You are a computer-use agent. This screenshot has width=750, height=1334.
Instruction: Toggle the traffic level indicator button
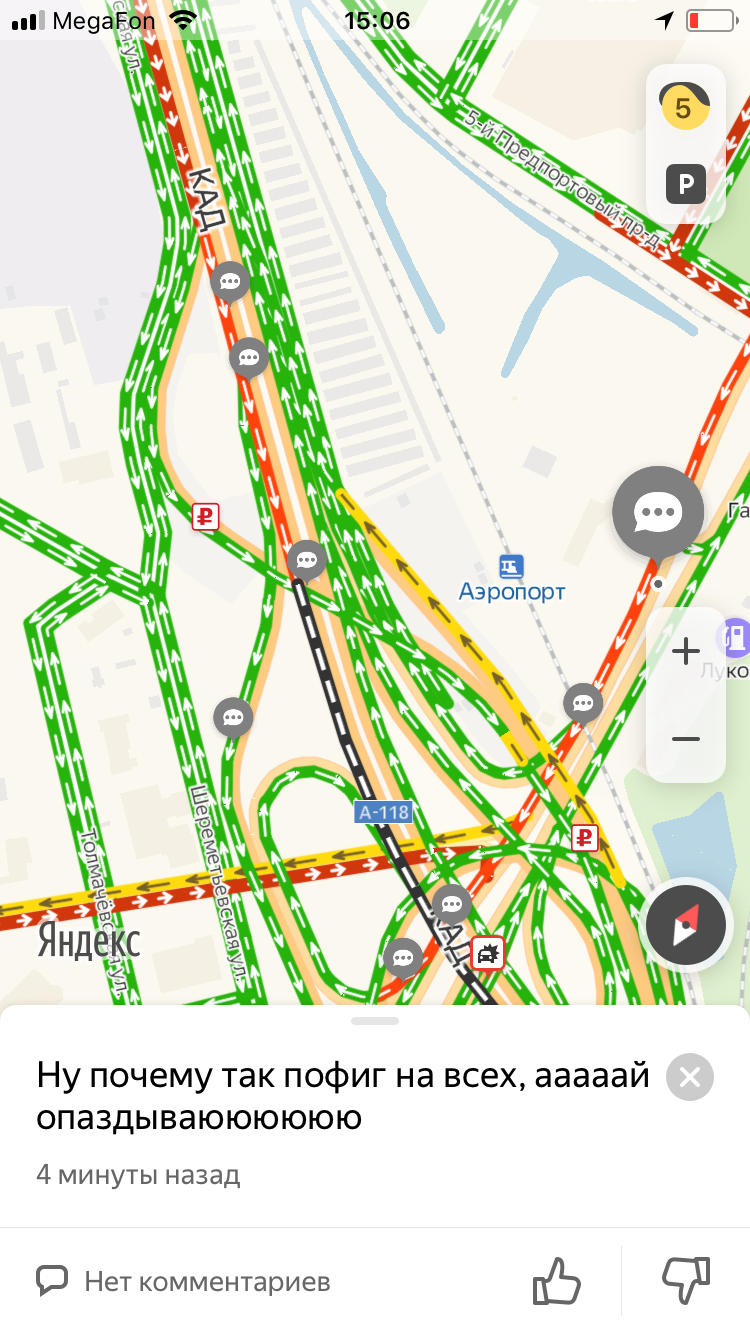pos(684,107)
